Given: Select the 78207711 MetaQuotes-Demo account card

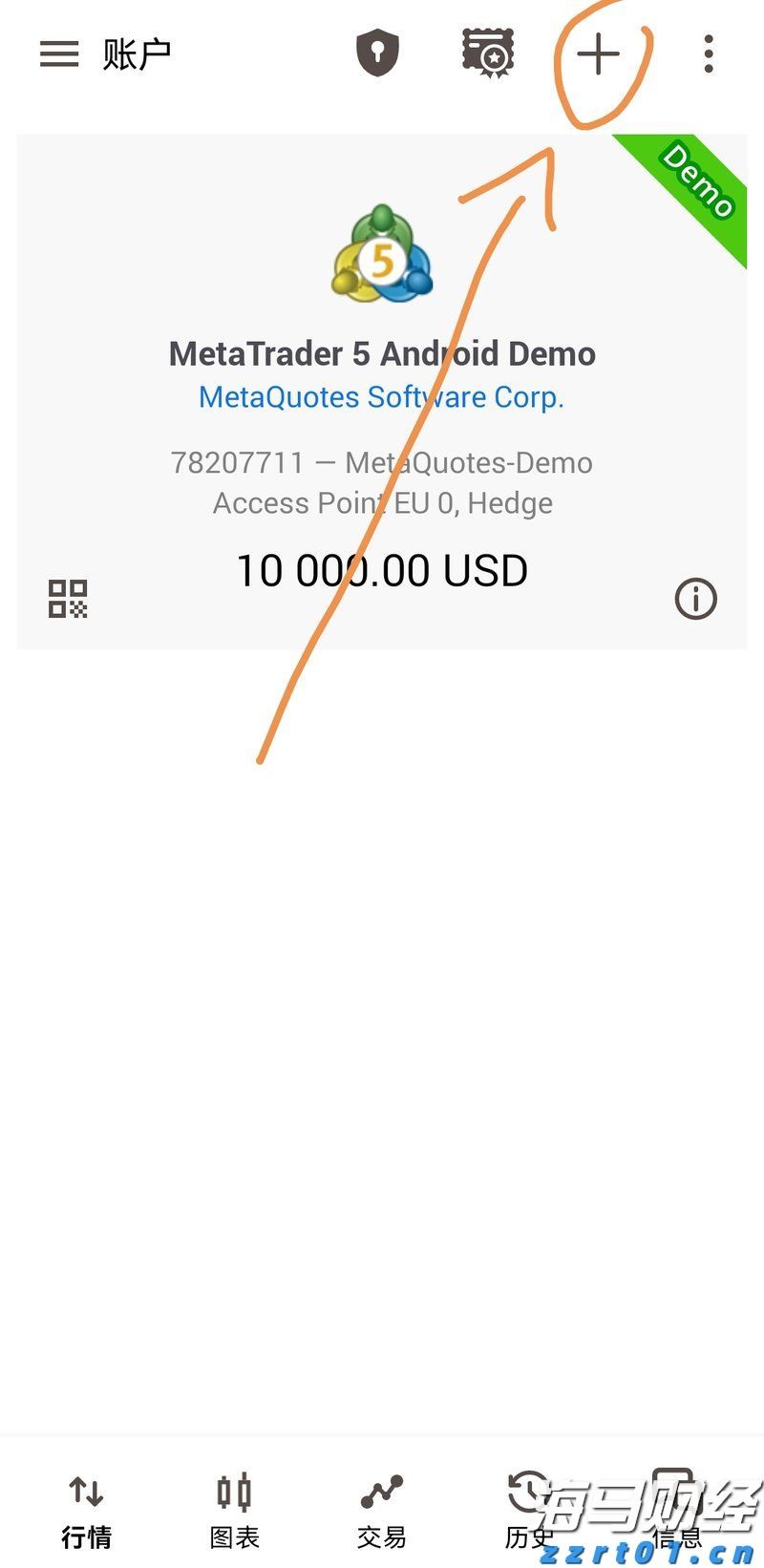Looking at the screenshot, I should pos(382,462).
